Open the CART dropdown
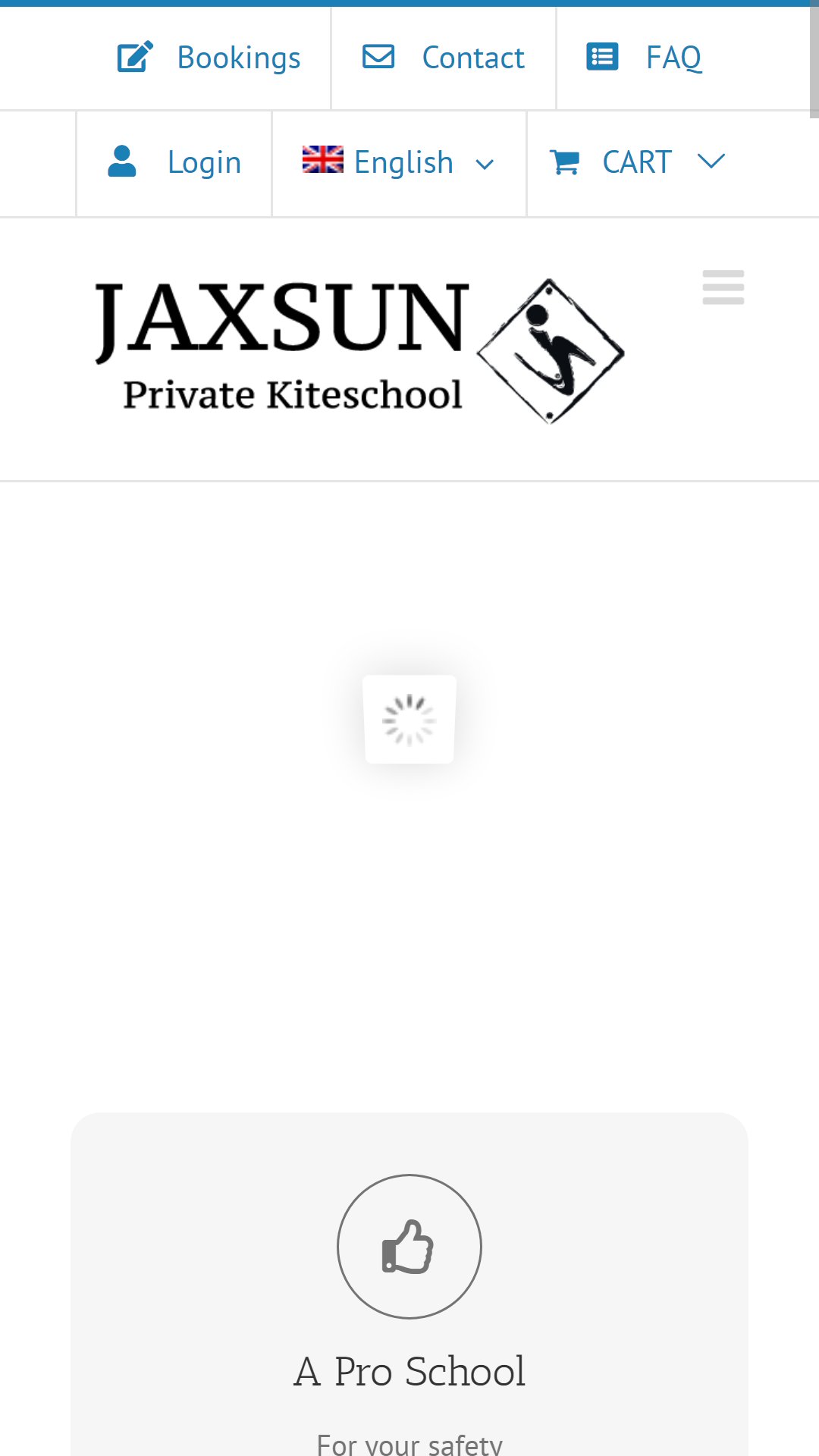The height and width of the screenshot is (1456, 819). [638, 162]
